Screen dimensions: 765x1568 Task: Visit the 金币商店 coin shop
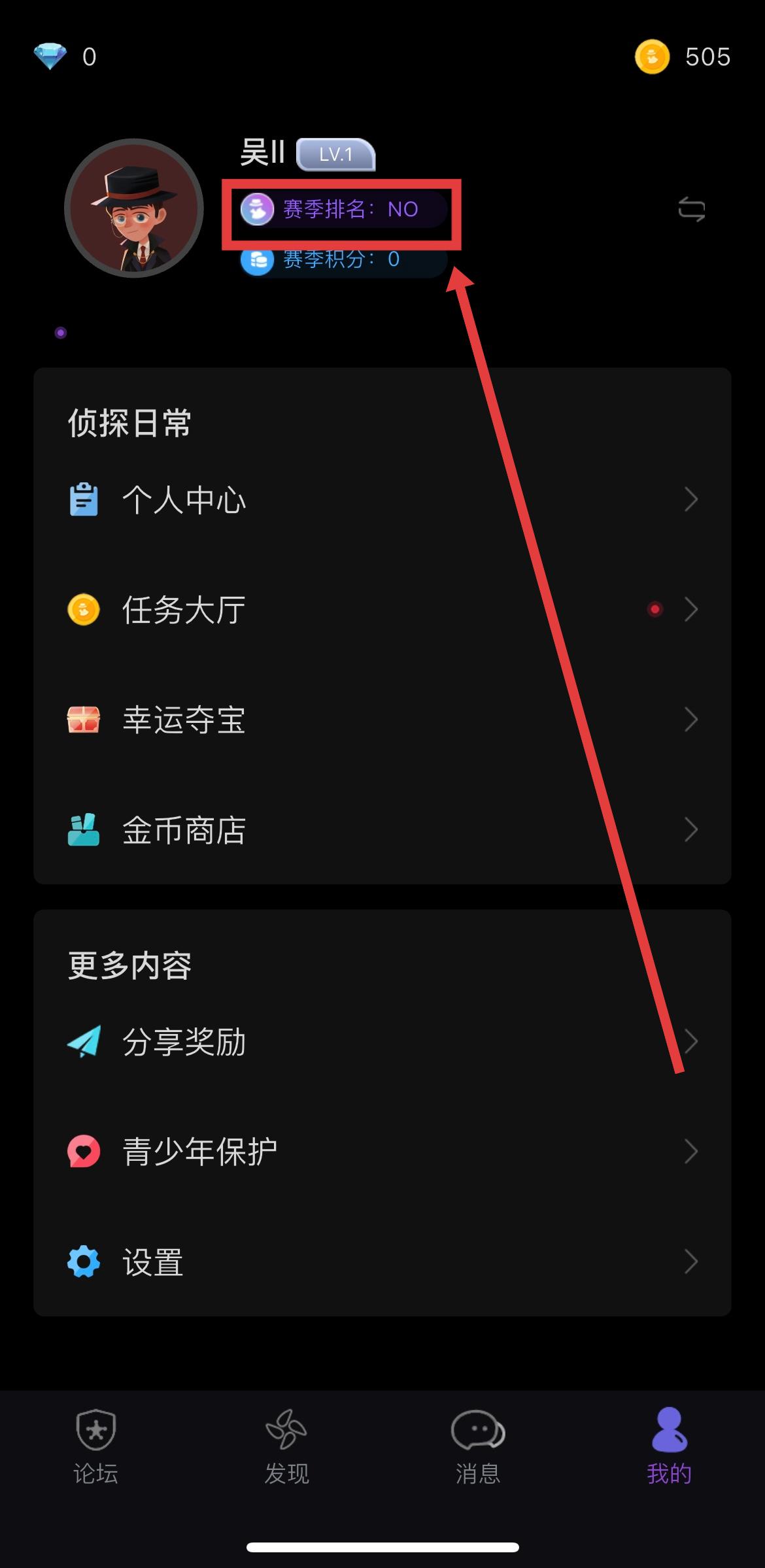pos(382,830)
